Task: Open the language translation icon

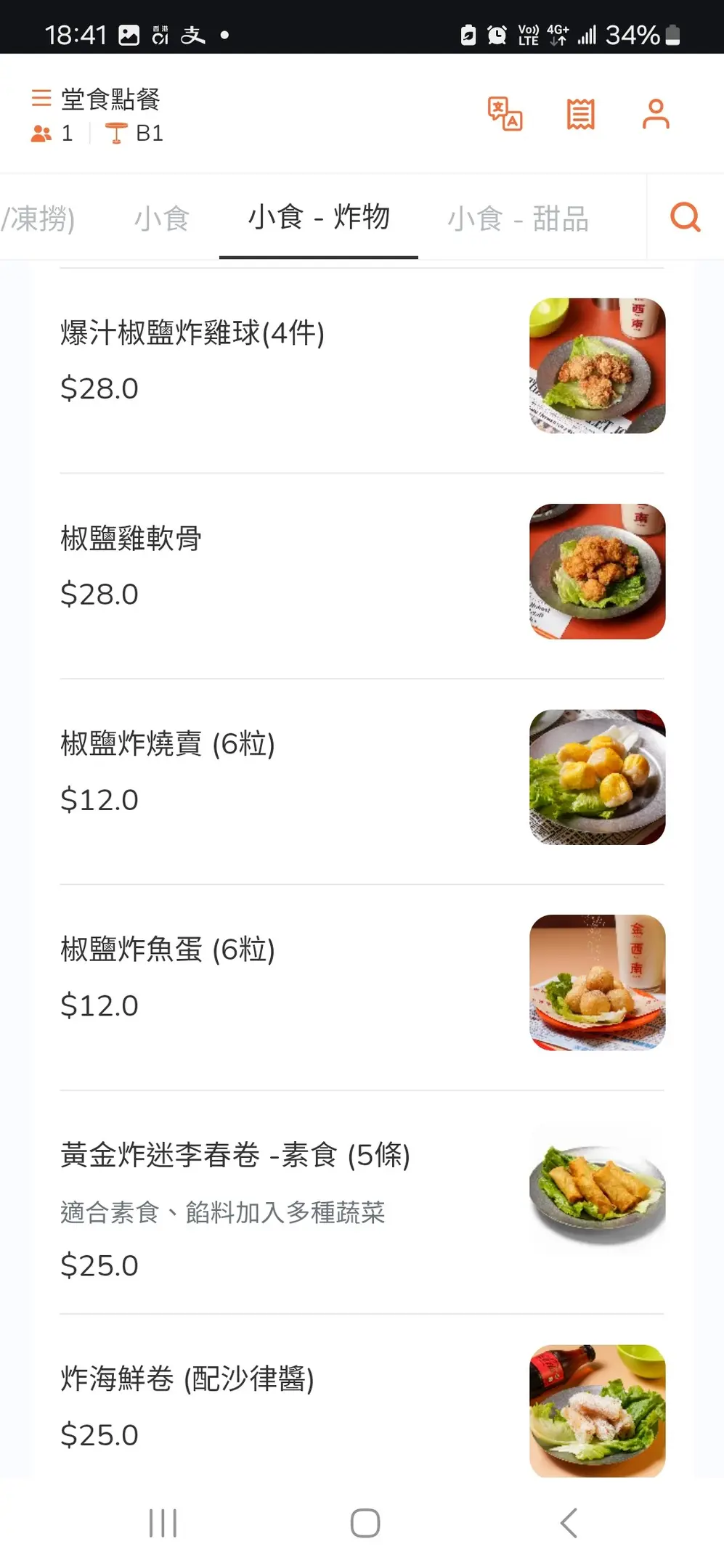Action: point(505,114)
